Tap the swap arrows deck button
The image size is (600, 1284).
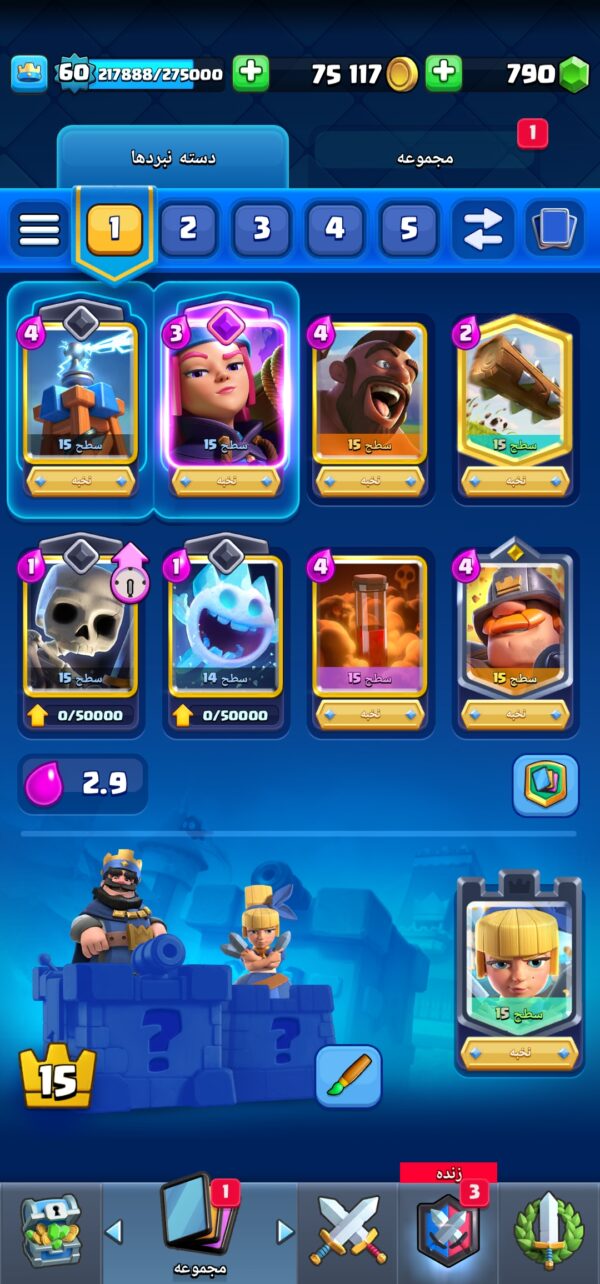pos(482,229)
